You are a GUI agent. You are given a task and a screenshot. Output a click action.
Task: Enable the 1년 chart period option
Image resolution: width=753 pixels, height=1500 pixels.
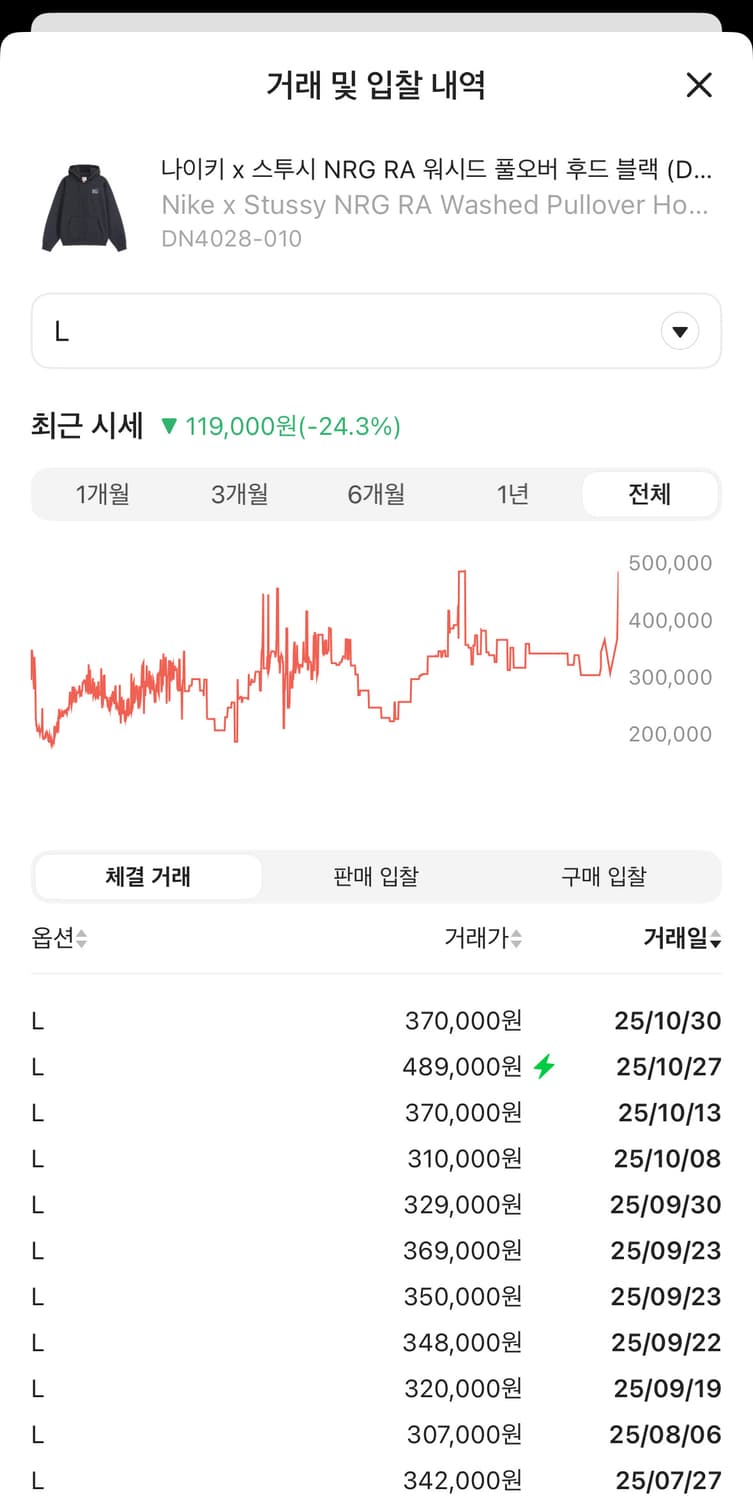point(512,493)
